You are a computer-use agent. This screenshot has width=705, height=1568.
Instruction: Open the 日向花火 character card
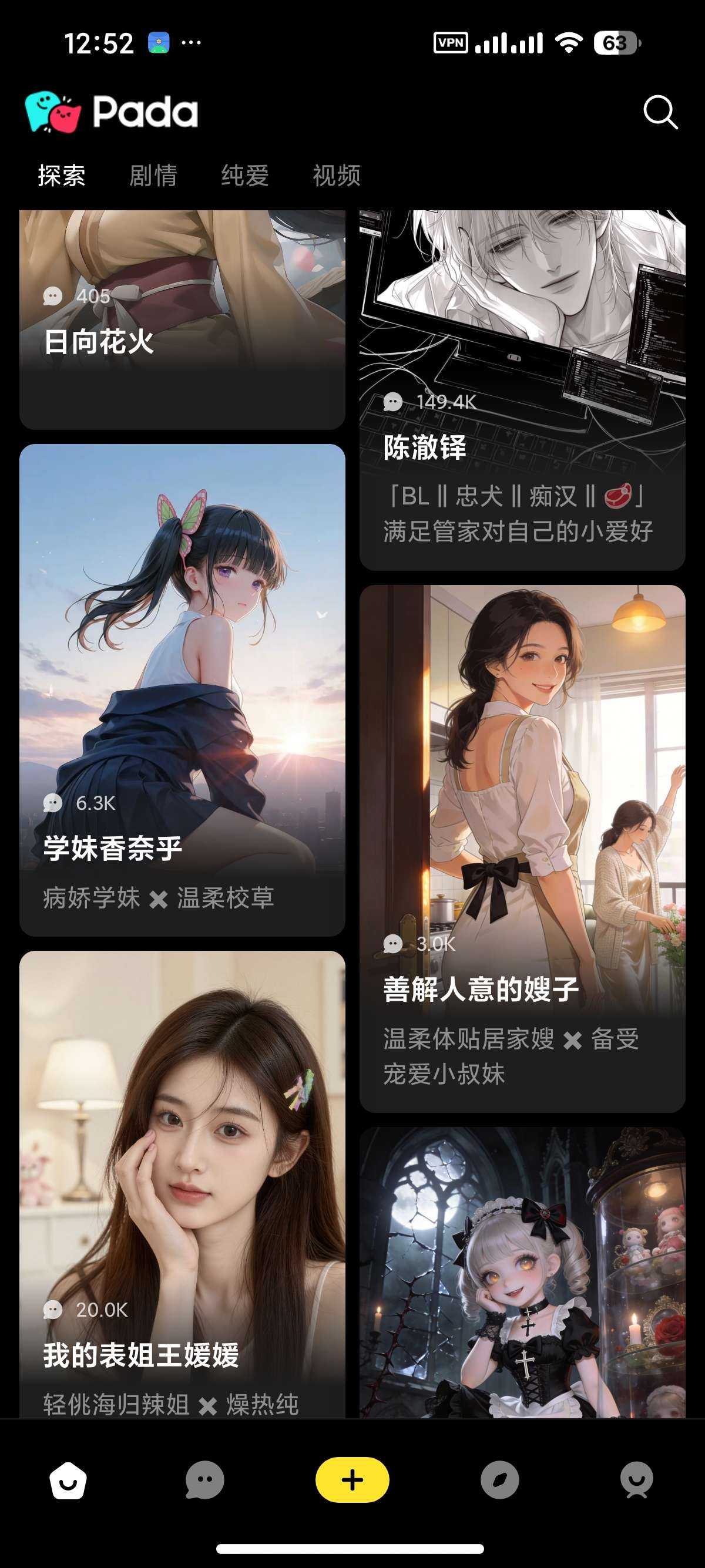click(x=182, y=319)
